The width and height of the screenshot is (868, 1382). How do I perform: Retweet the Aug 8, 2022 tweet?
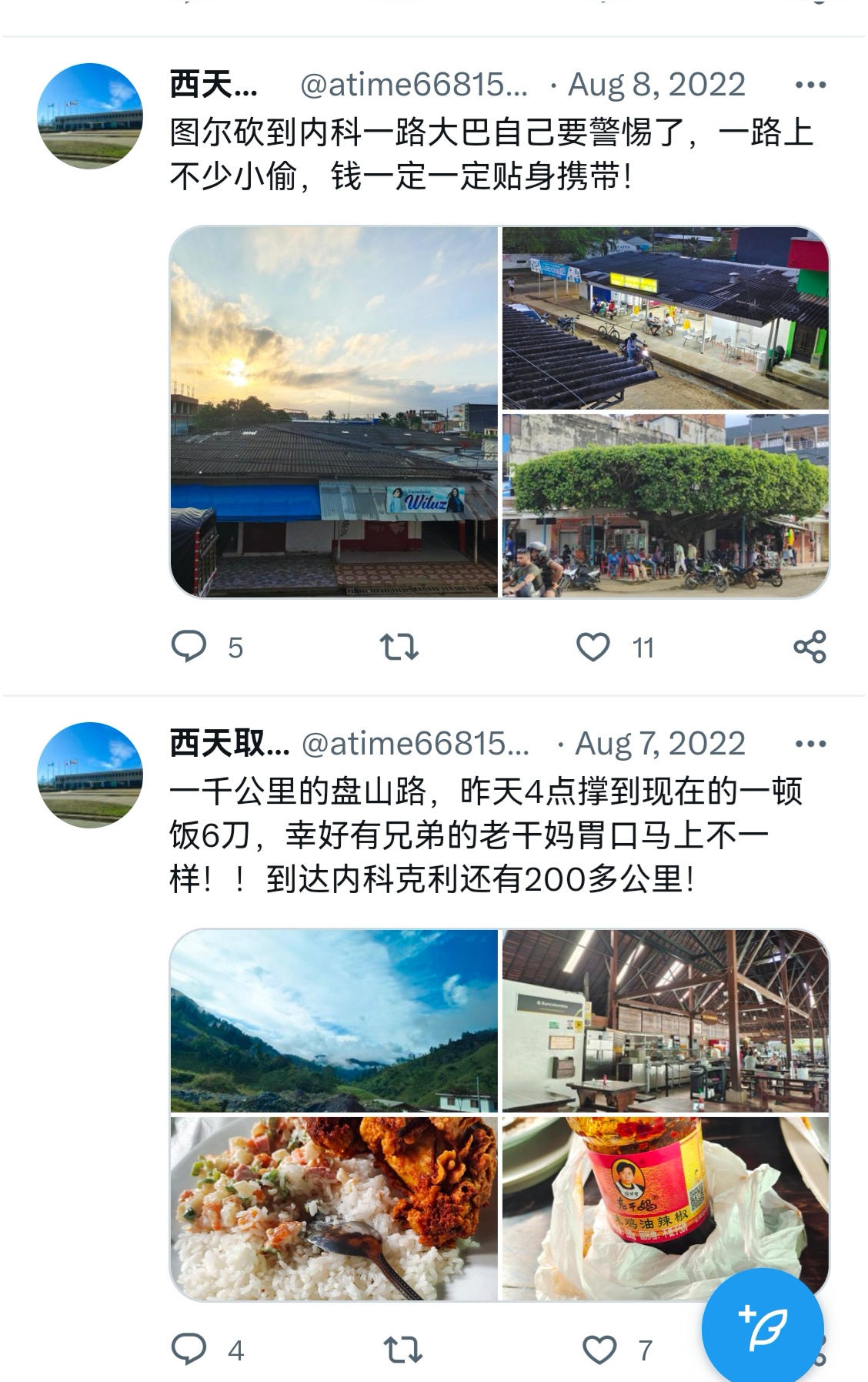(399, 646)
